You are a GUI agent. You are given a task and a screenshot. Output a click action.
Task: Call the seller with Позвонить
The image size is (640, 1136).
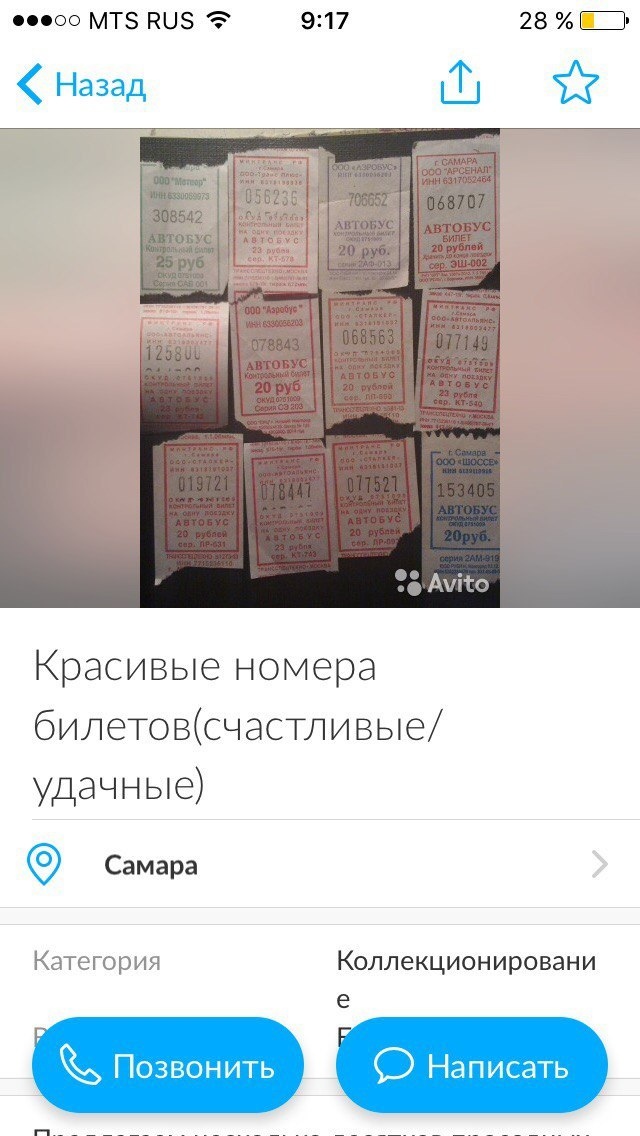tap(168, 1066)
